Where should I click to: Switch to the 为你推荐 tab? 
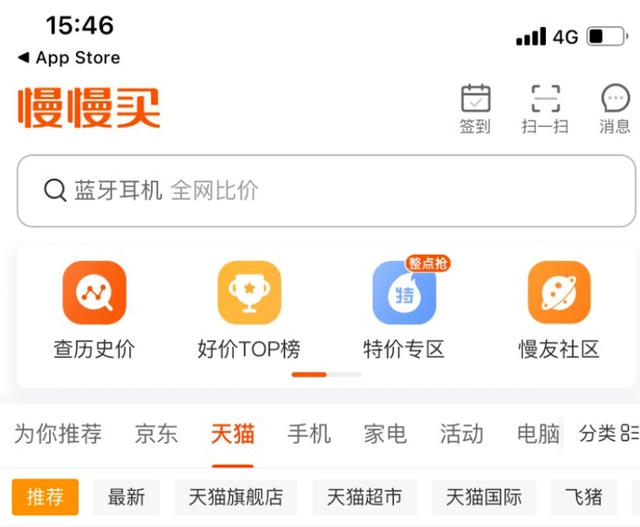click(57, 434)
